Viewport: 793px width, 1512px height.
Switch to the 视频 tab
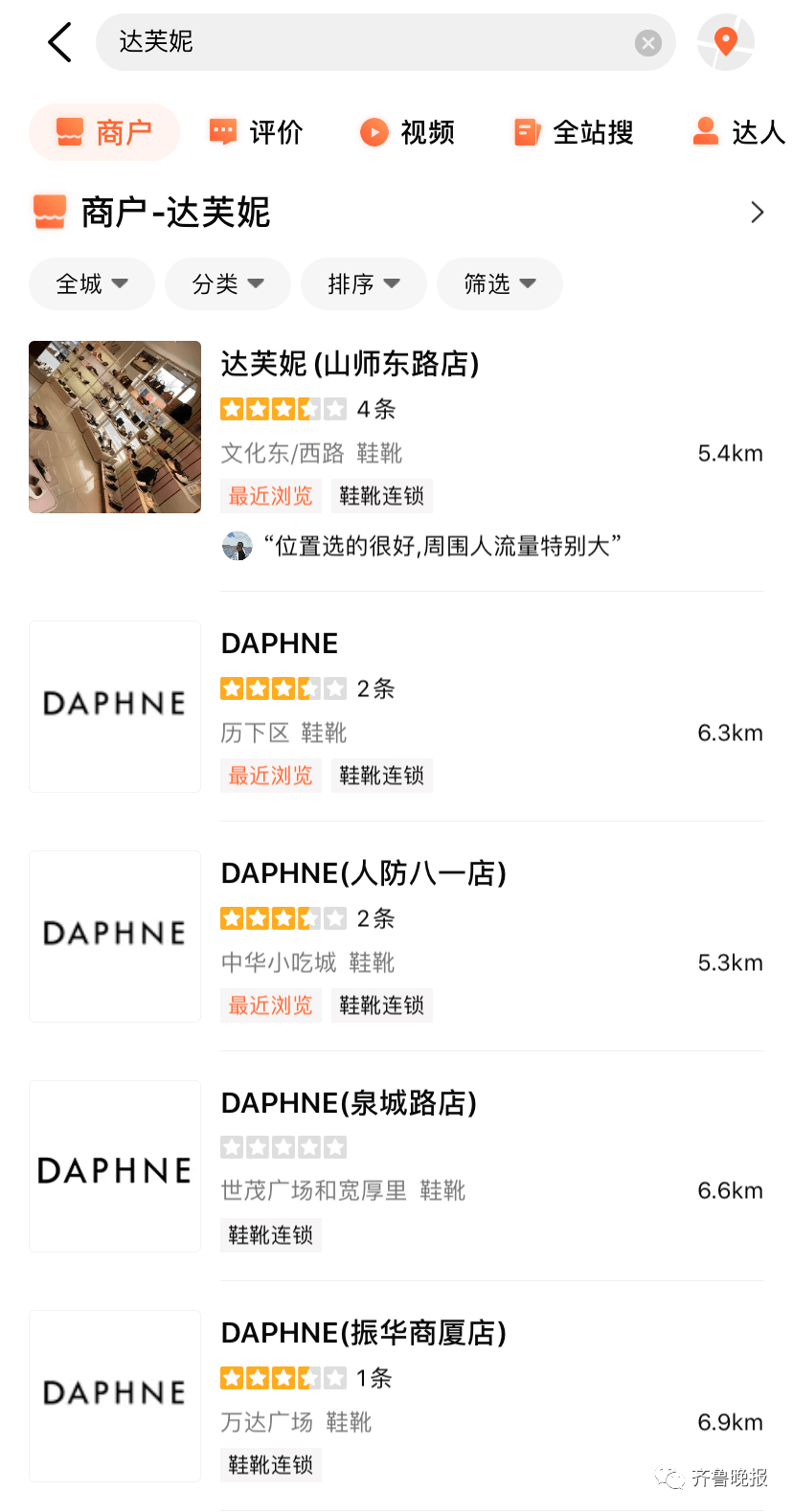click(407, 132)
